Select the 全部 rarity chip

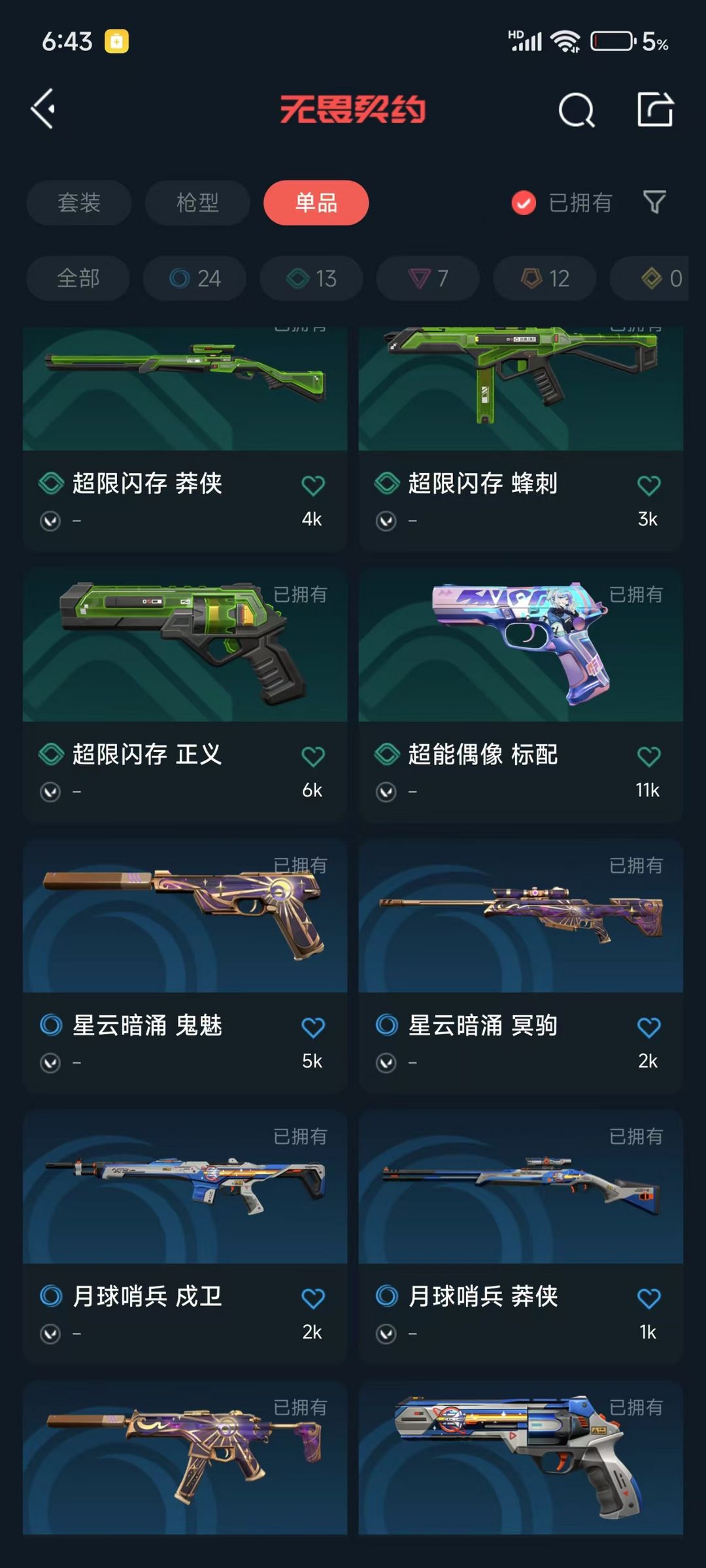pos(78,278)
